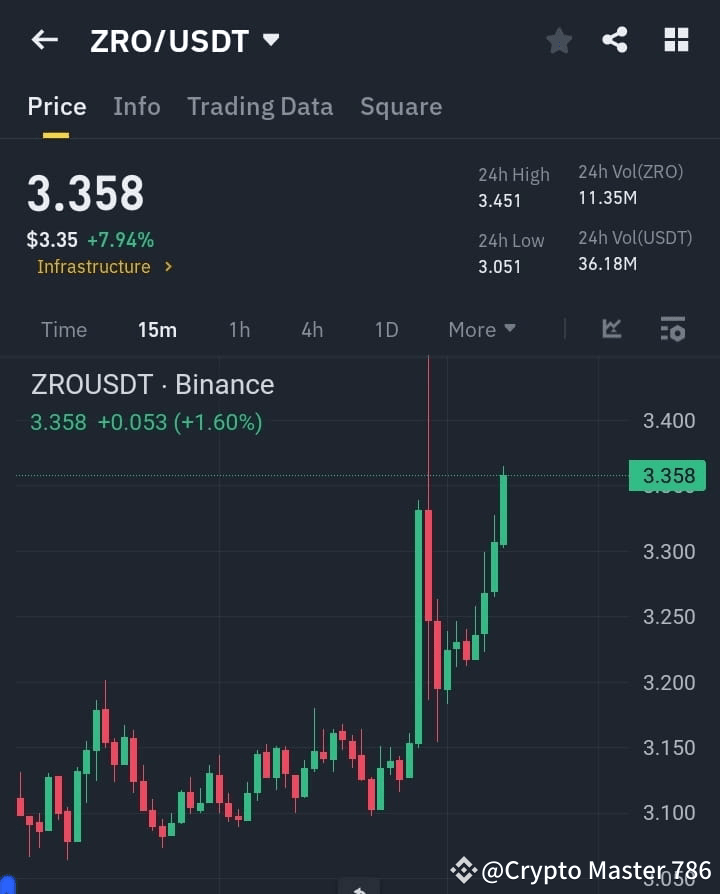Expand the More intervals dropdown

pyautogui.click(x=481, y=329)
